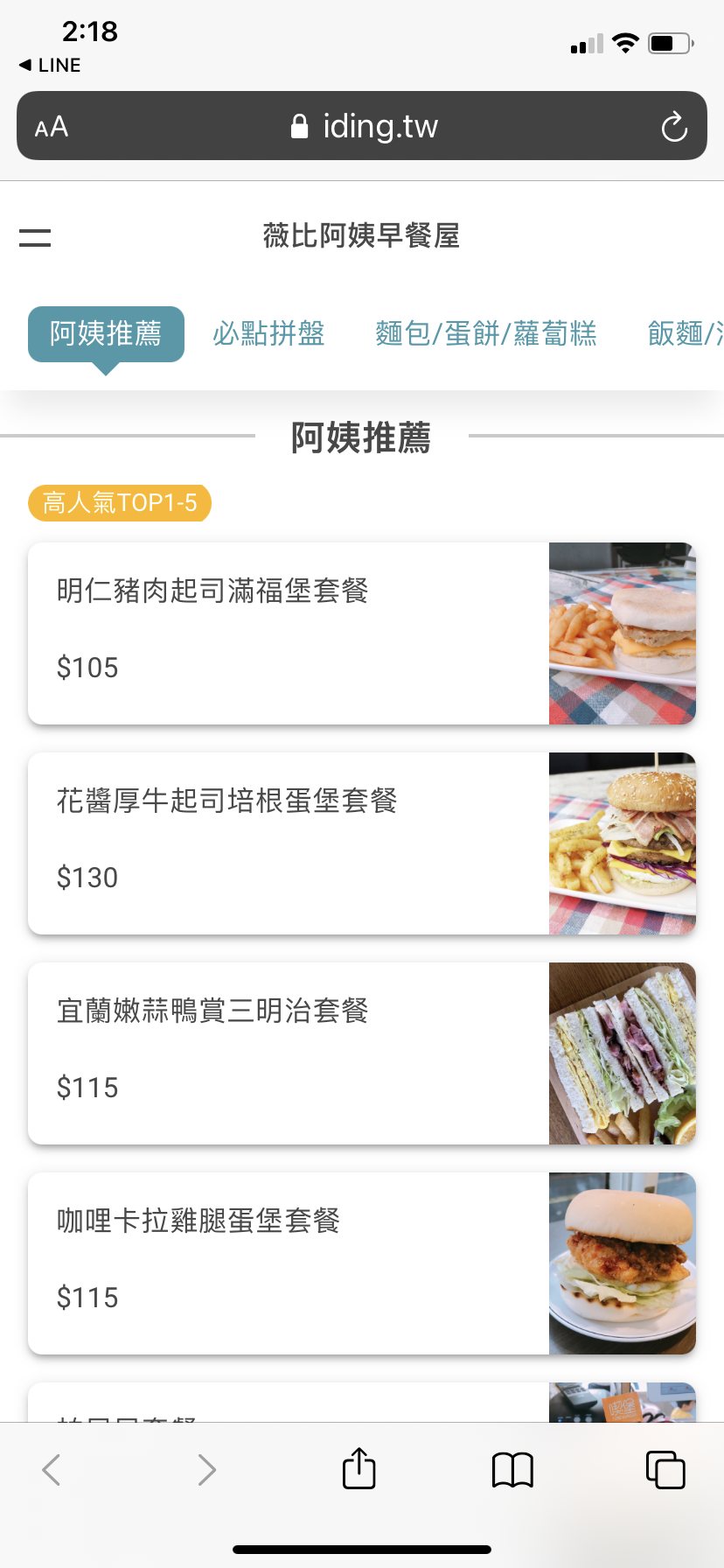
Task: Share this page
Action: (x=359, y=1469)
